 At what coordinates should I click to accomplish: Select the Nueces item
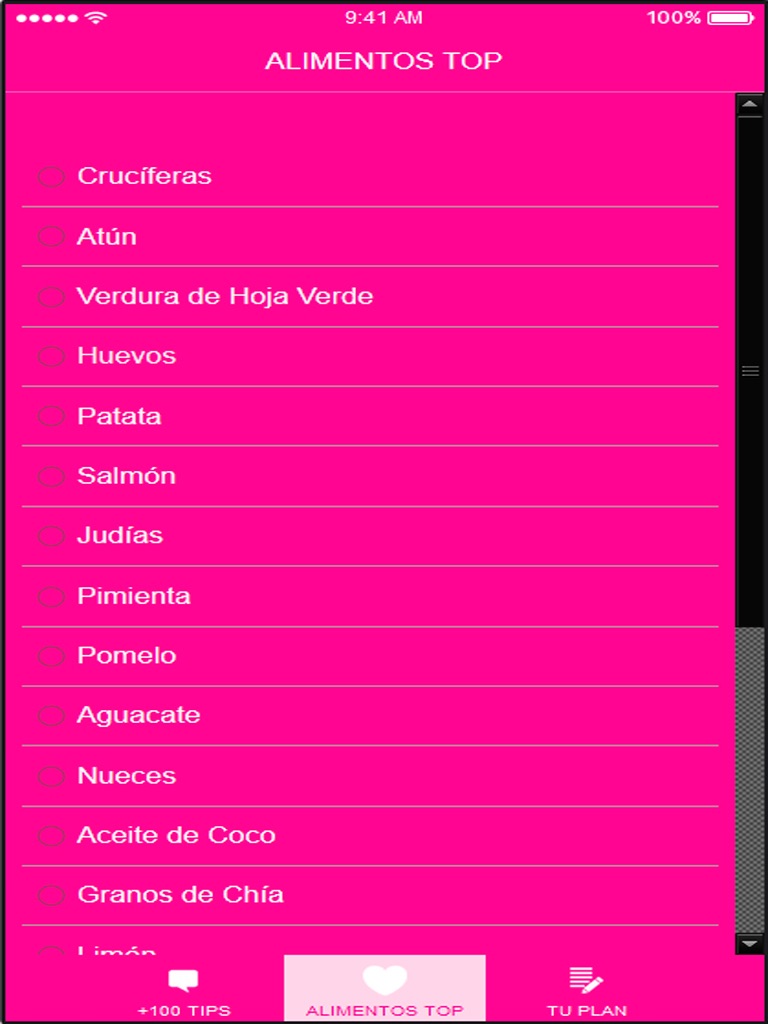pyautogui.click(x=51, y=776)
